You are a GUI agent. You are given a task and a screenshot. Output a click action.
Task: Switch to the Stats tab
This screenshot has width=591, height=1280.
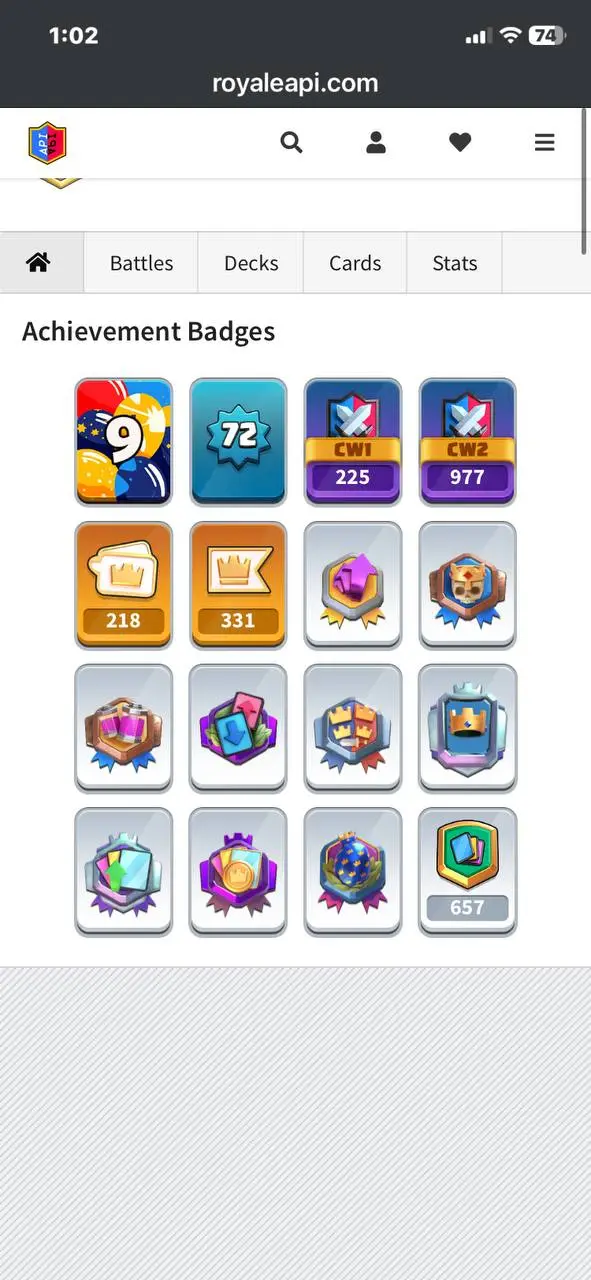(x=454, y=263)
